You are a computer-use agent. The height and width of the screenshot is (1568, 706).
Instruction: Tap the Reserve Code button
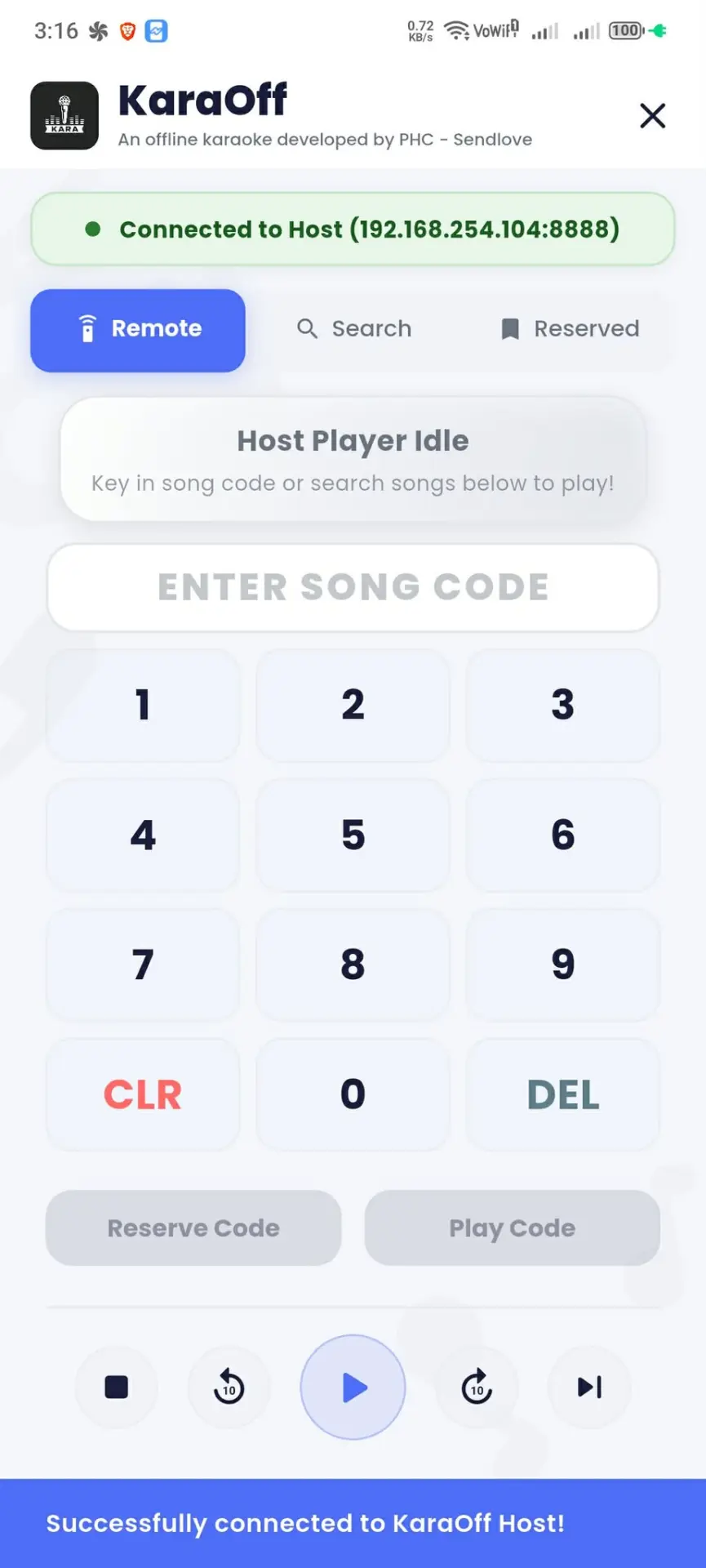pos(193,1228)
